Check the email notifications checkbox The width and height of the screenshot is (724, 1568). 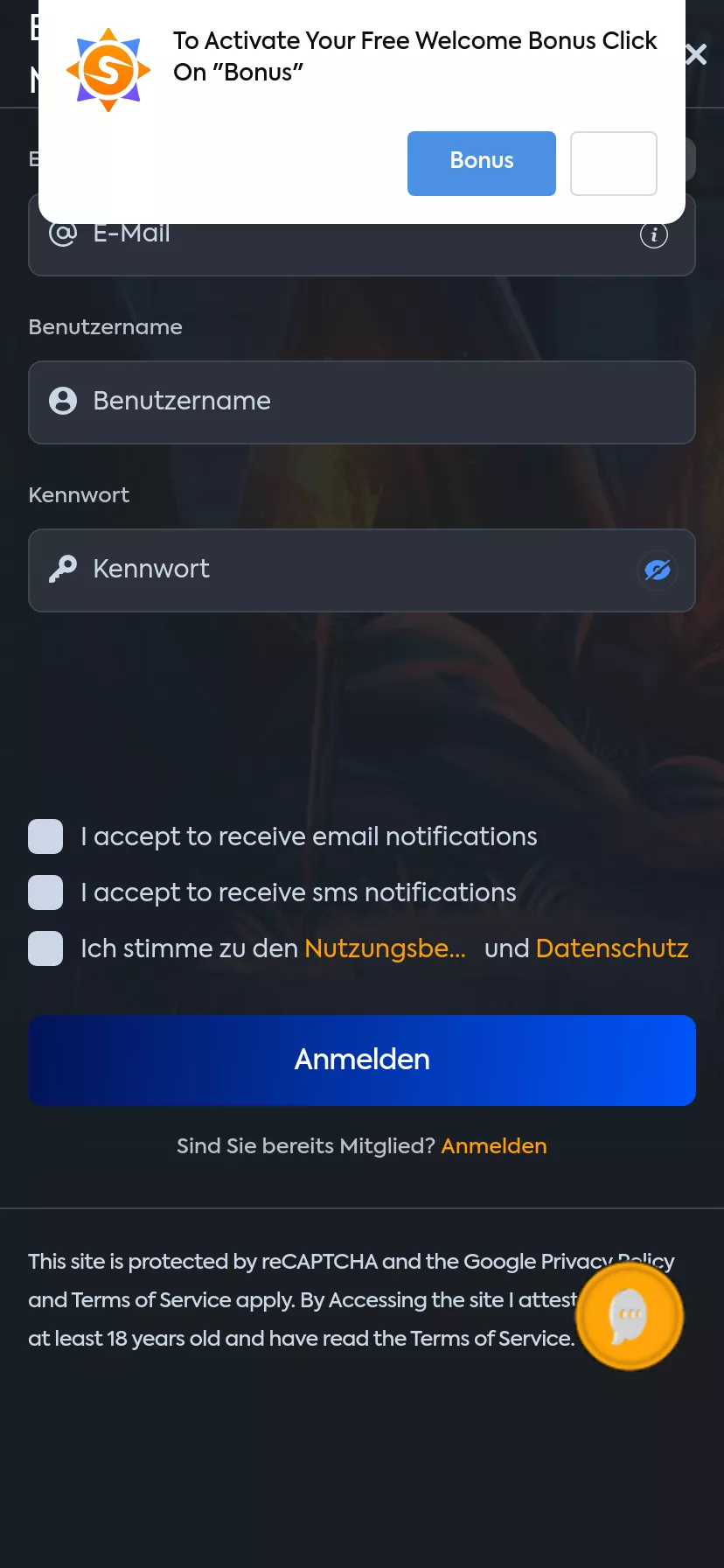click(x=45, y=836)
